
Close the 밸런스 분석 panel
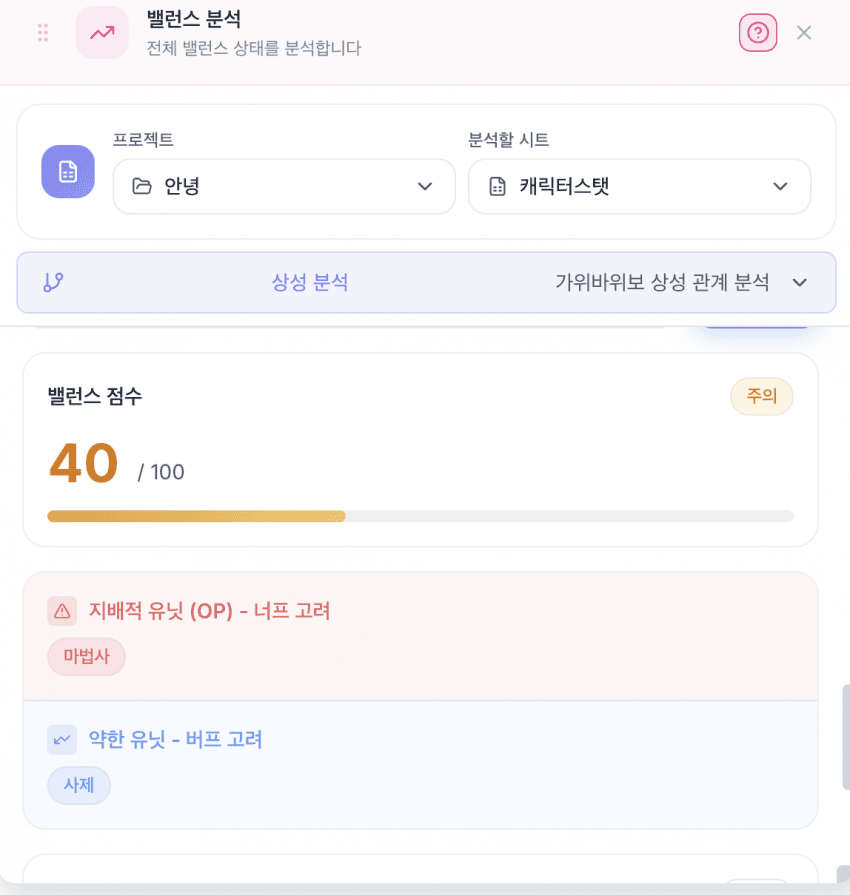tap(804, 33)
